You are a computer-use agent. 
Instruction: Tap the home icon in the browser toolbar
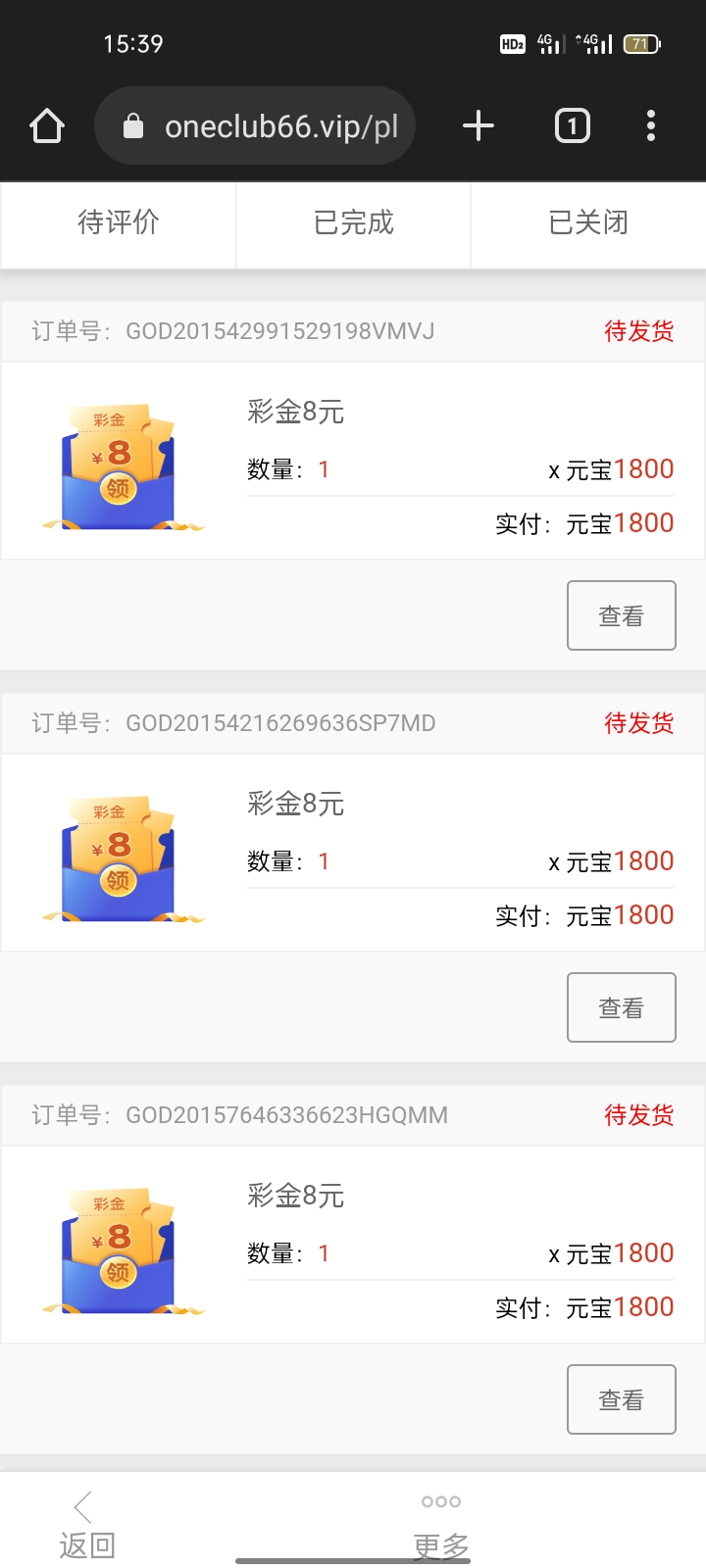(46, 125)
